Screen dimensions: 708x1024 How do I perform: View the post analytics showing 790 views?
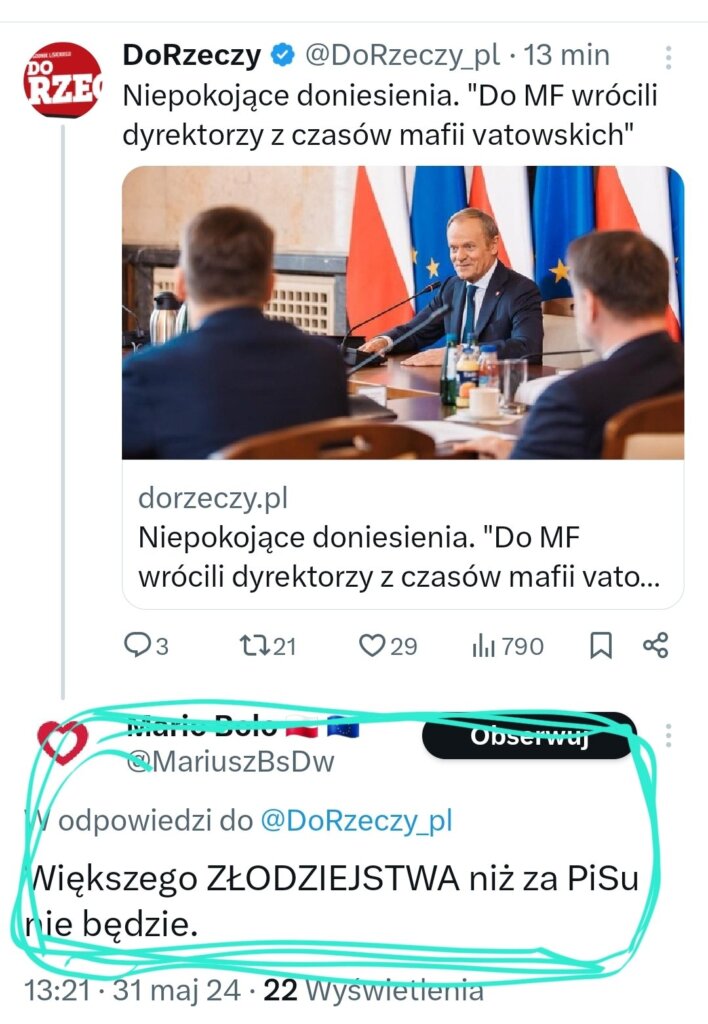pyautogui.click(x=507, y=646)
